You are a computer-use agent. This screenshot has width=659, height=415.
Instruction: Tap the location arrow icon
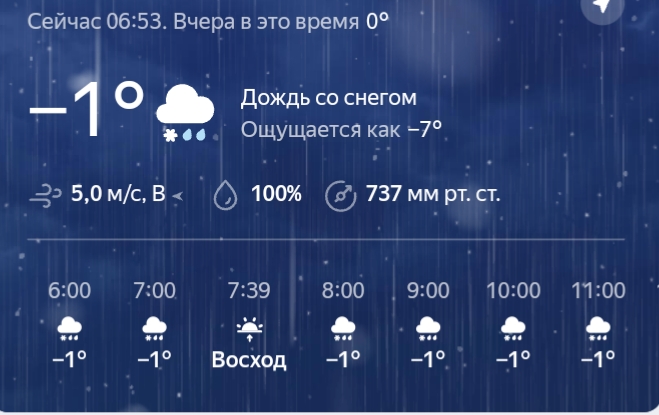601,7
